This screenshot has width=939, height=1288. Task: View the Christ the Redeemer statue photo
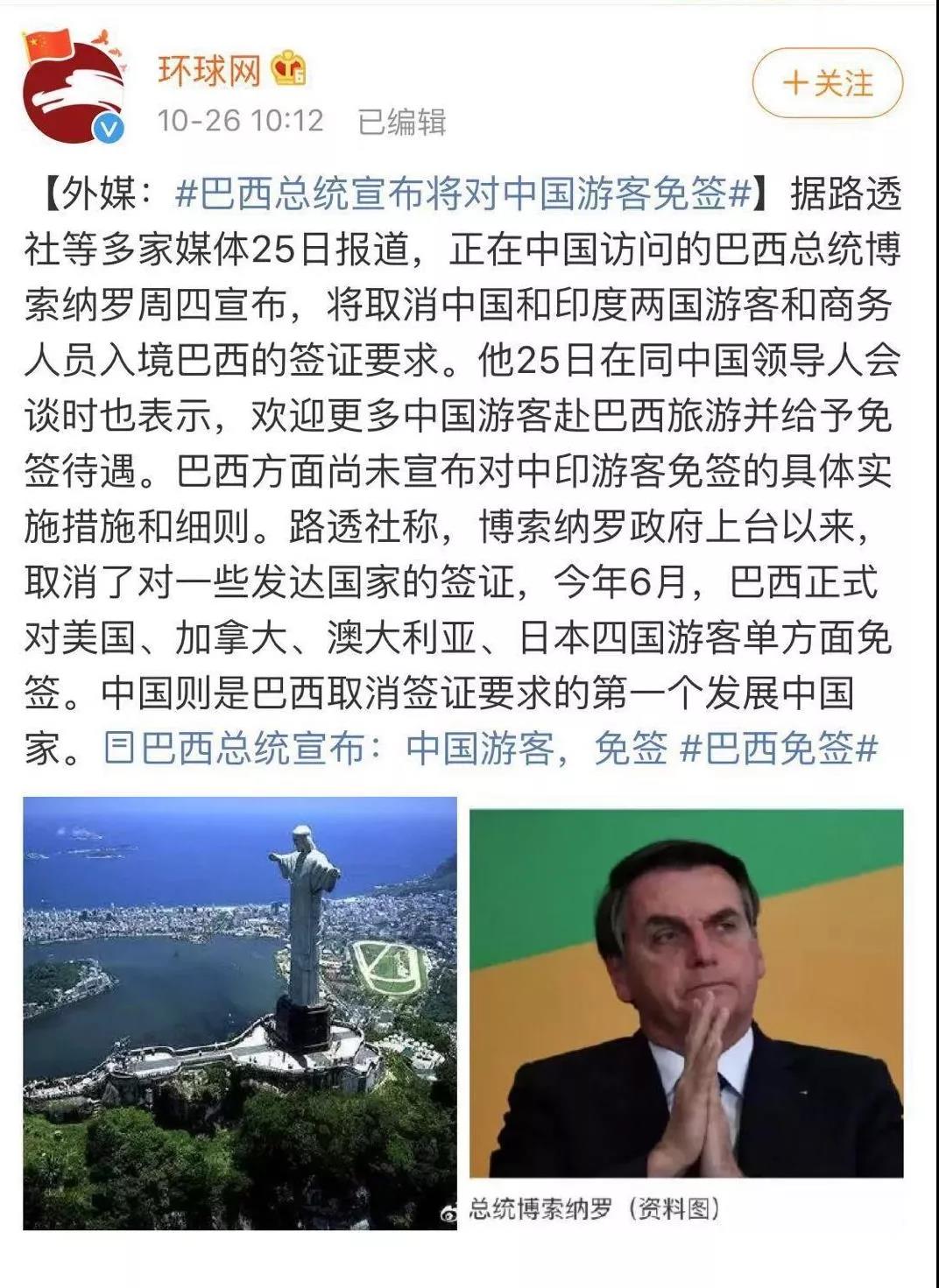[240, 1012]
